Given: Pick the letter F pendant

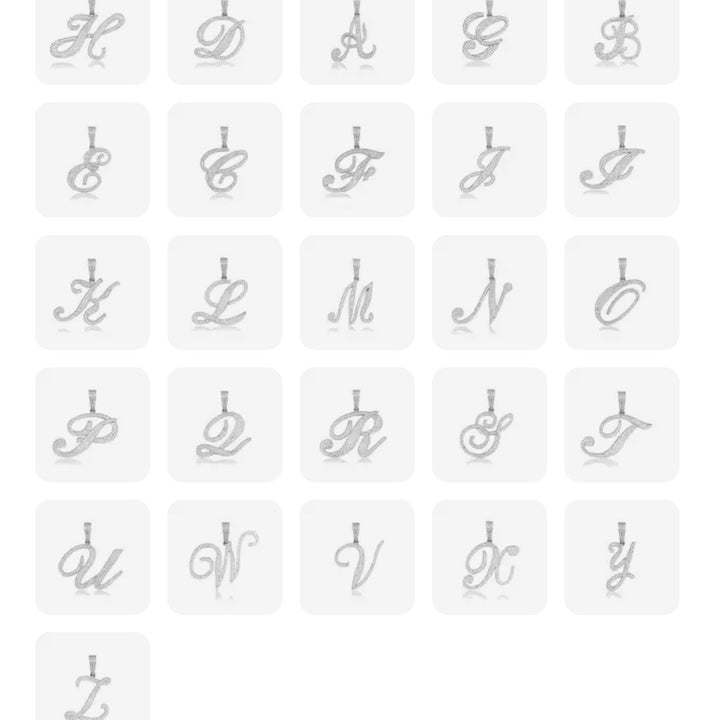Looking at the screenshot, I should tap(357, 160).
